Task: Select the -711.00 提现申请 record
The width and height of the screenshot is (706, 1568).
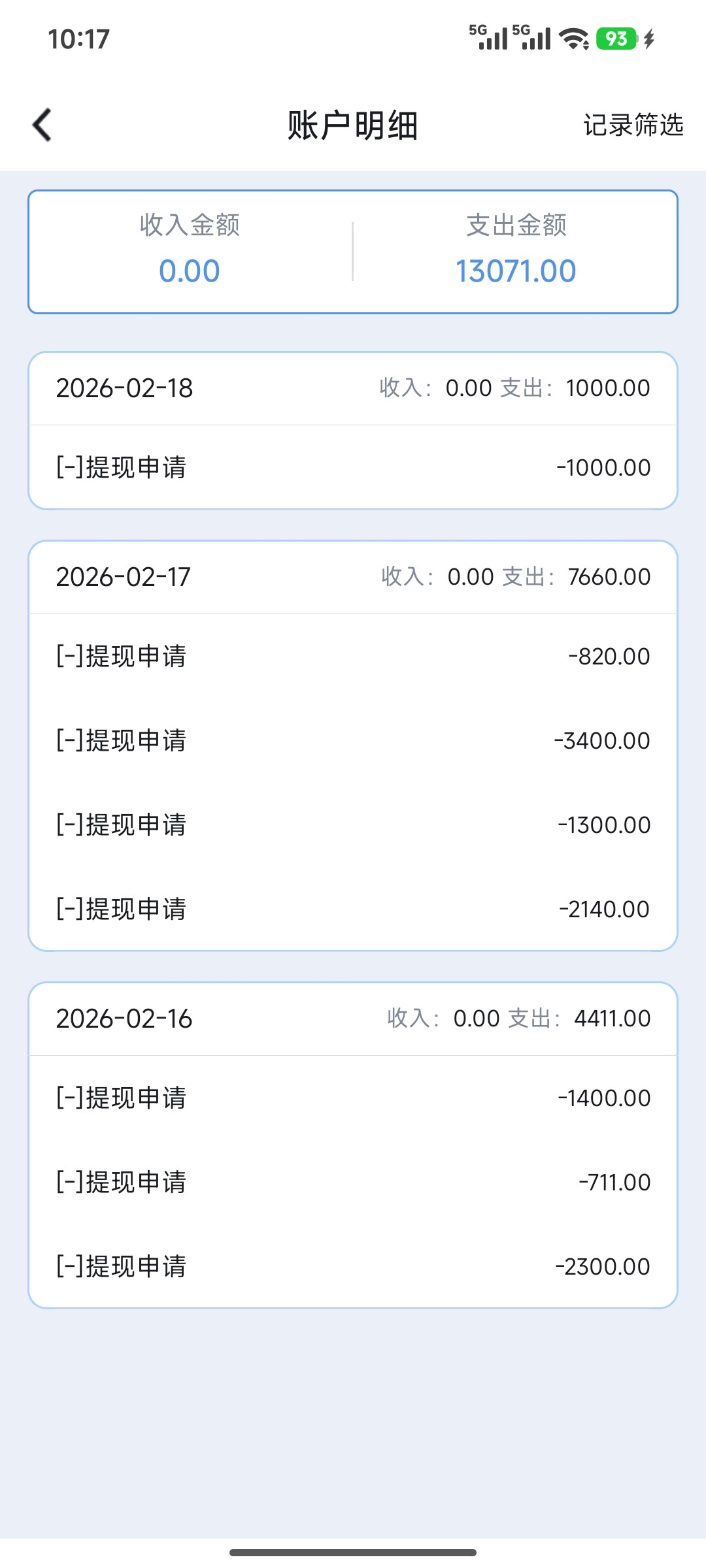Action: (352, 1182)
